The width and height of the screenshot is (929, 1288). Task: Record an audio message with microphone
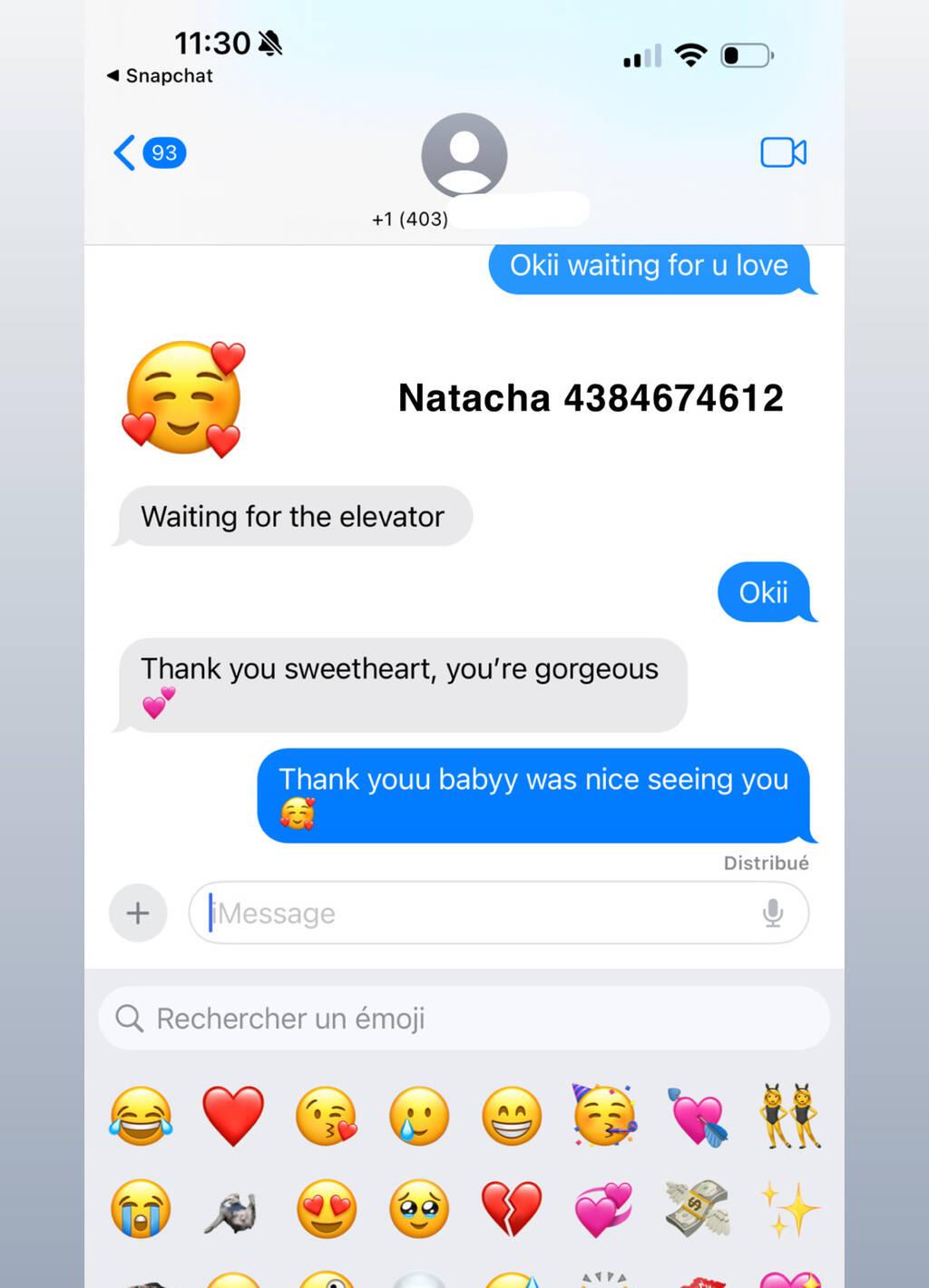772,912
